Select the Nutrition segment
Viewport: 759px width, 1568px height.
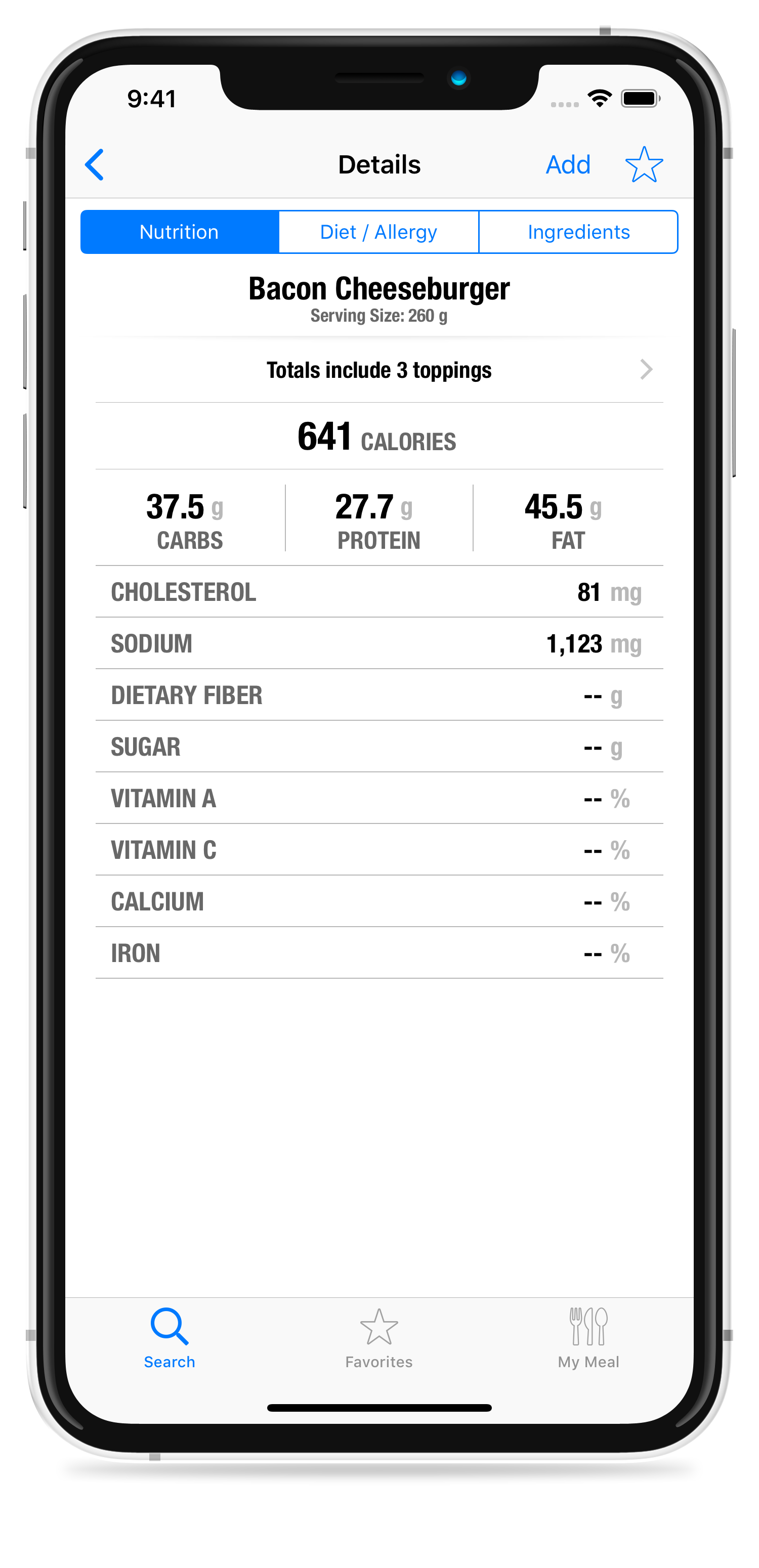180,232
